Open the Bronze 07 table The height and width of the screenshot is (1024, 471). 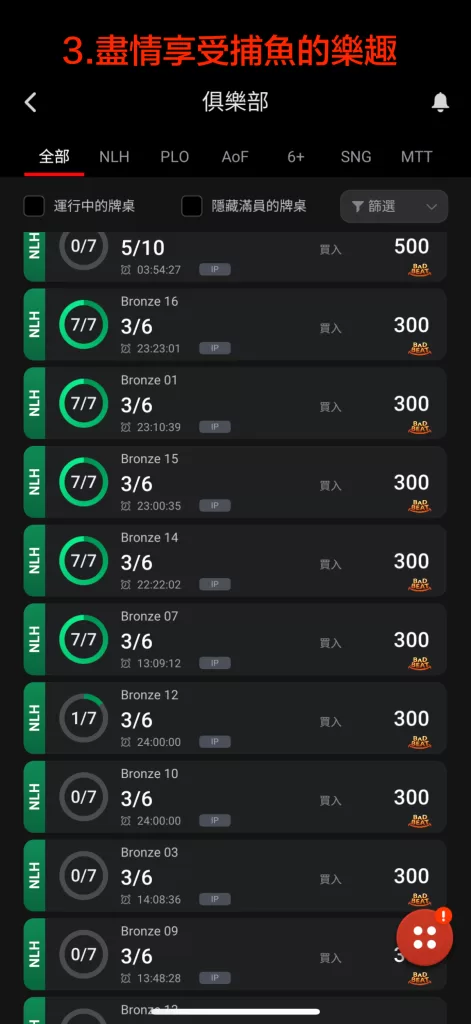pyautogui.click(x=235, y=639)
